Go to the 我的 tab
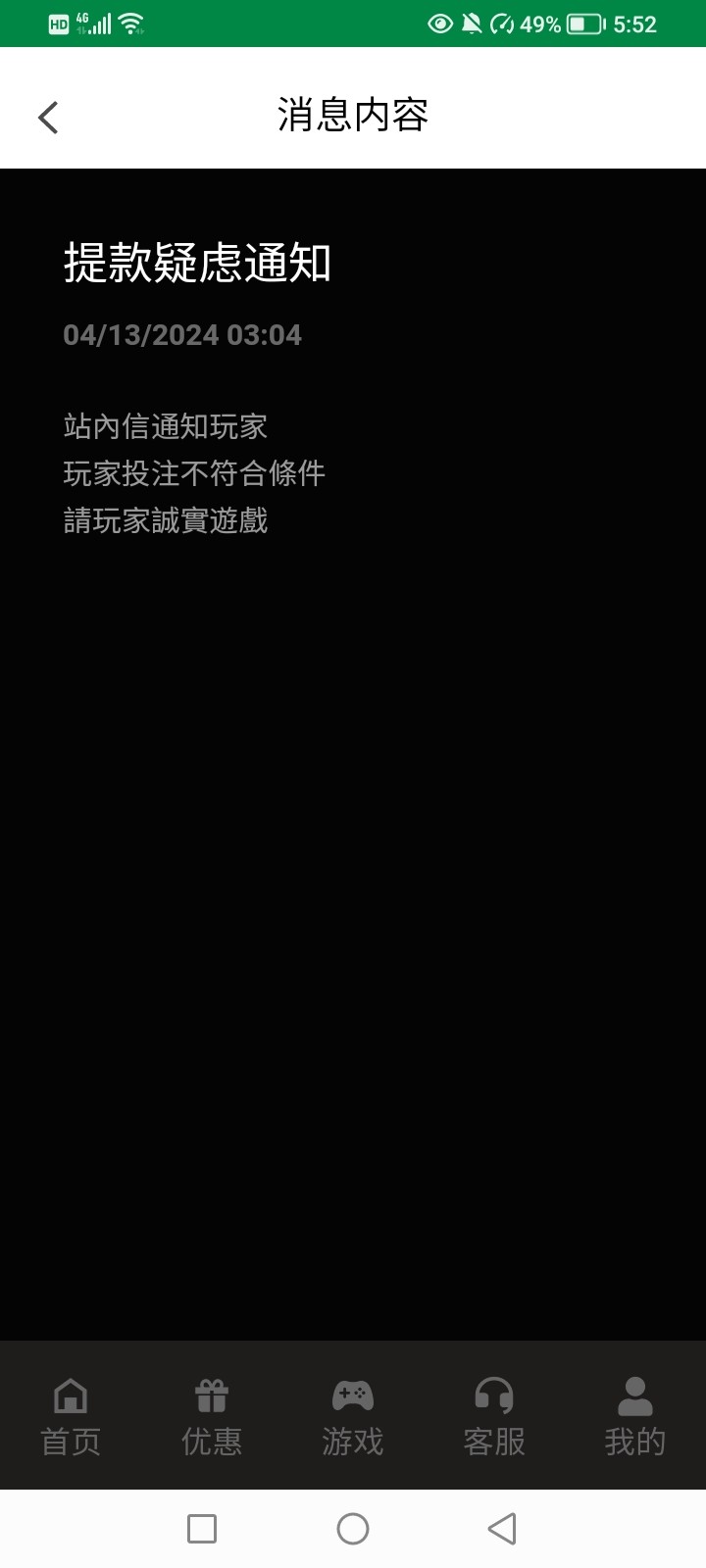Screen dimensions: 706x1568 (634, 1416)
